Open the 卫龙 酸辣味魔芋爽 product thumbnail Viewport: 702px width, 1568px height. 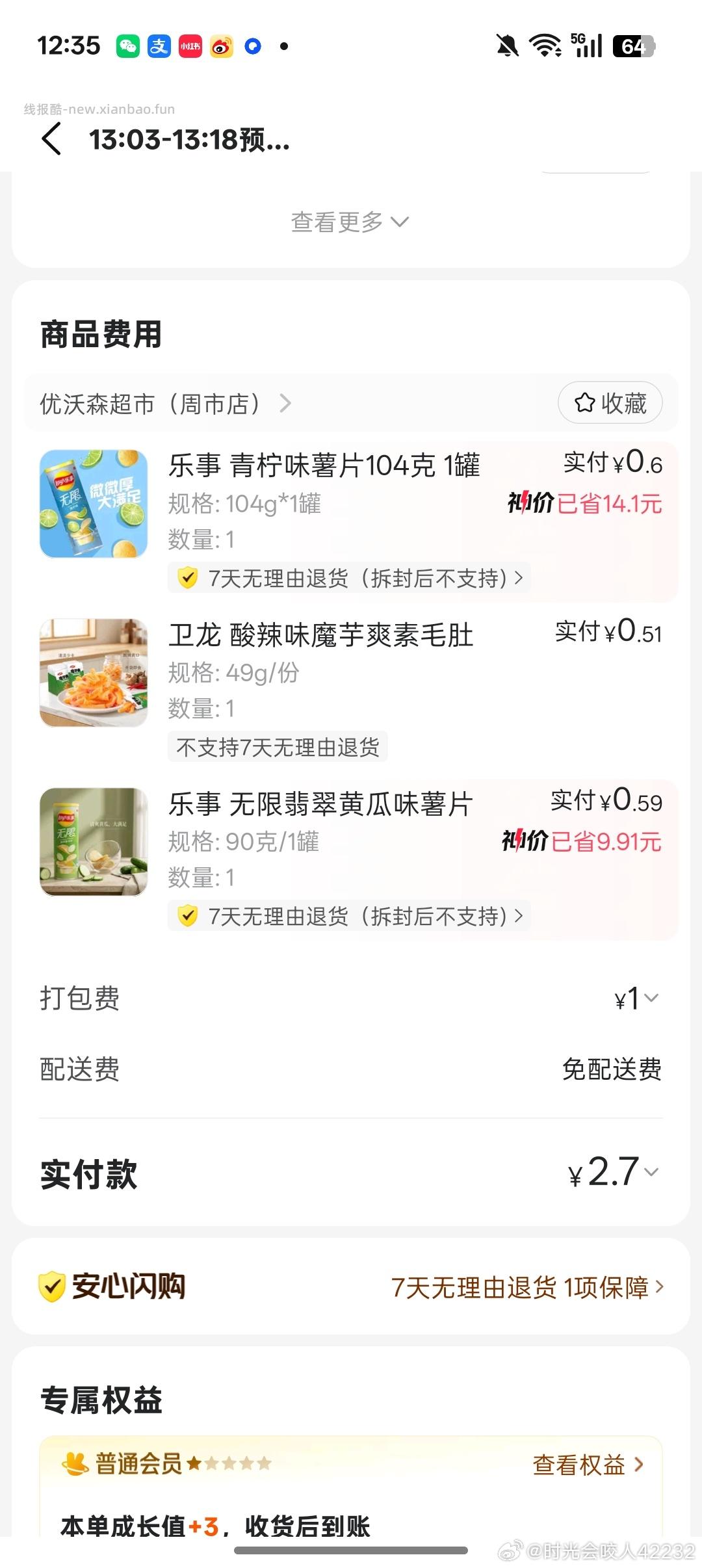(x=93, y=673)
